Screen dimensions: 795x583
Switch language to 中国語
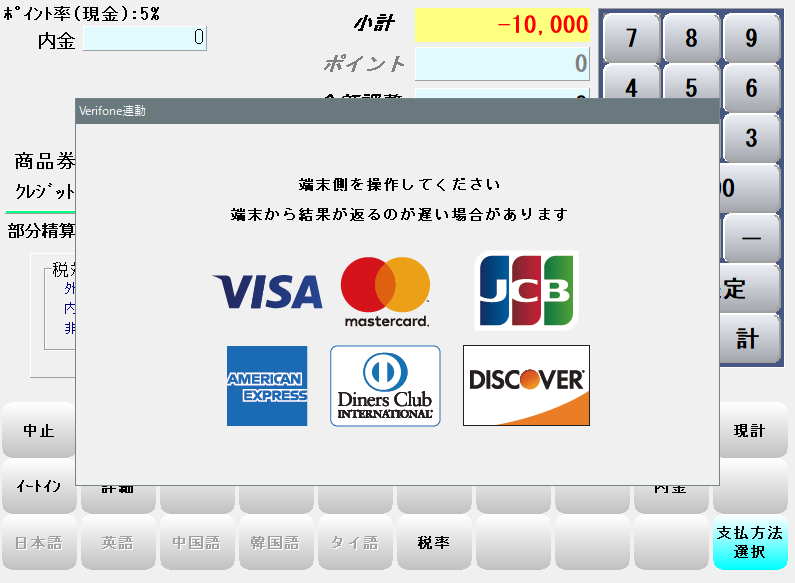(x=196, y=543)
